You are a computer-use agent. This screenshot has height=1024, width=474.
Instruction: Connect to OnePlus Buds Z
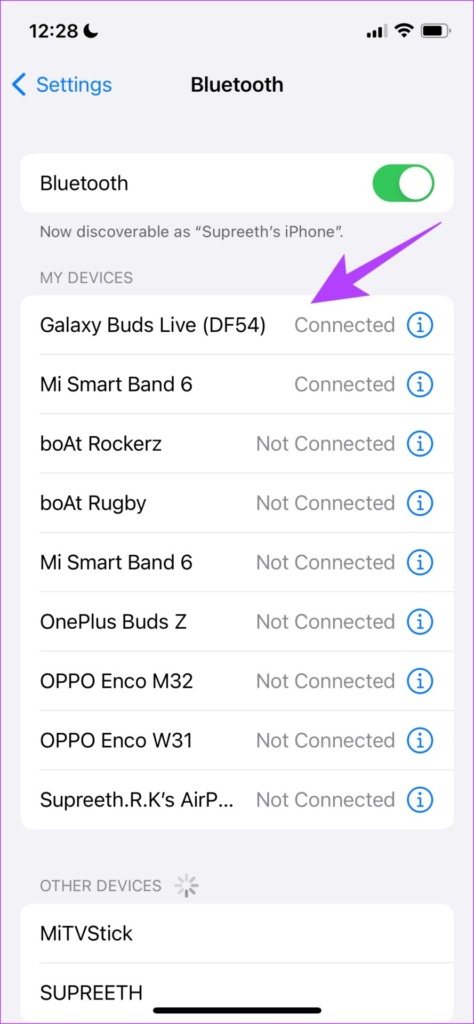tap(237, 622)
